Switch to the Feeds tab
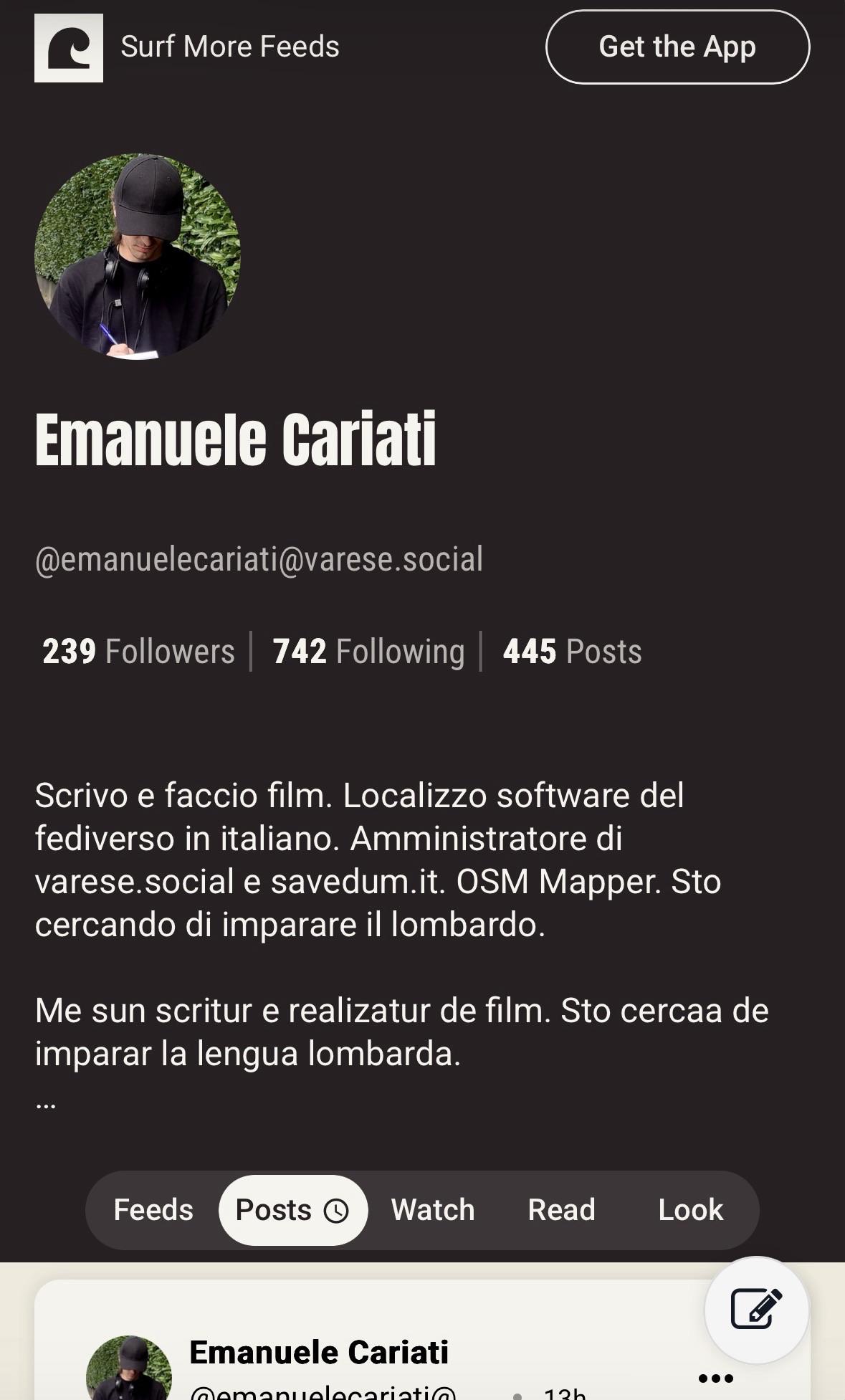 [153, 1210]
